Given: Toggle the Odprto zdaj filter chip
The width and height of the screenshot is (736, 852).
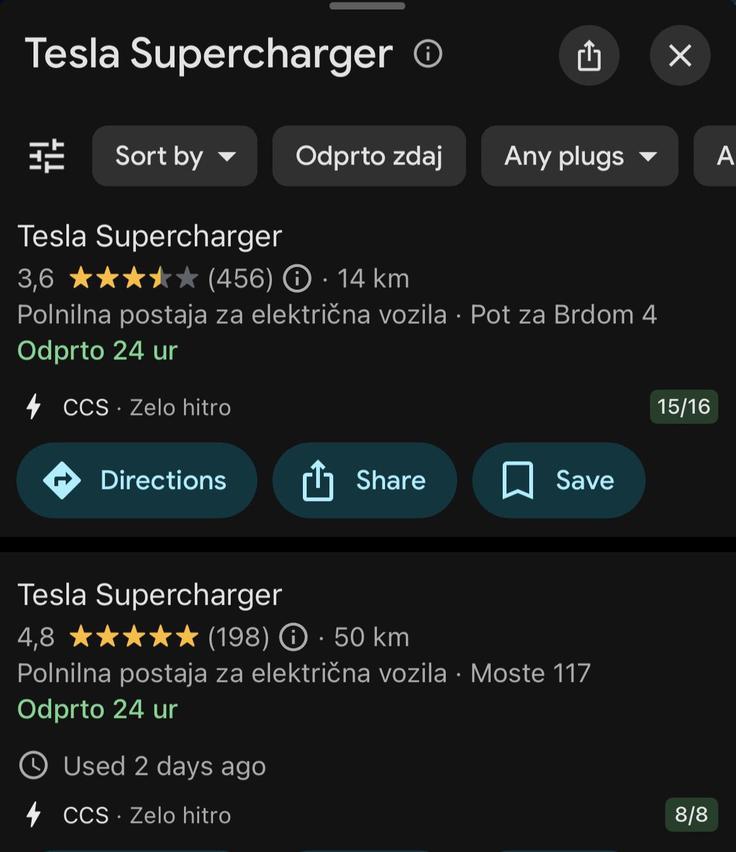Looking at the screenshot, I should [368, 156].
